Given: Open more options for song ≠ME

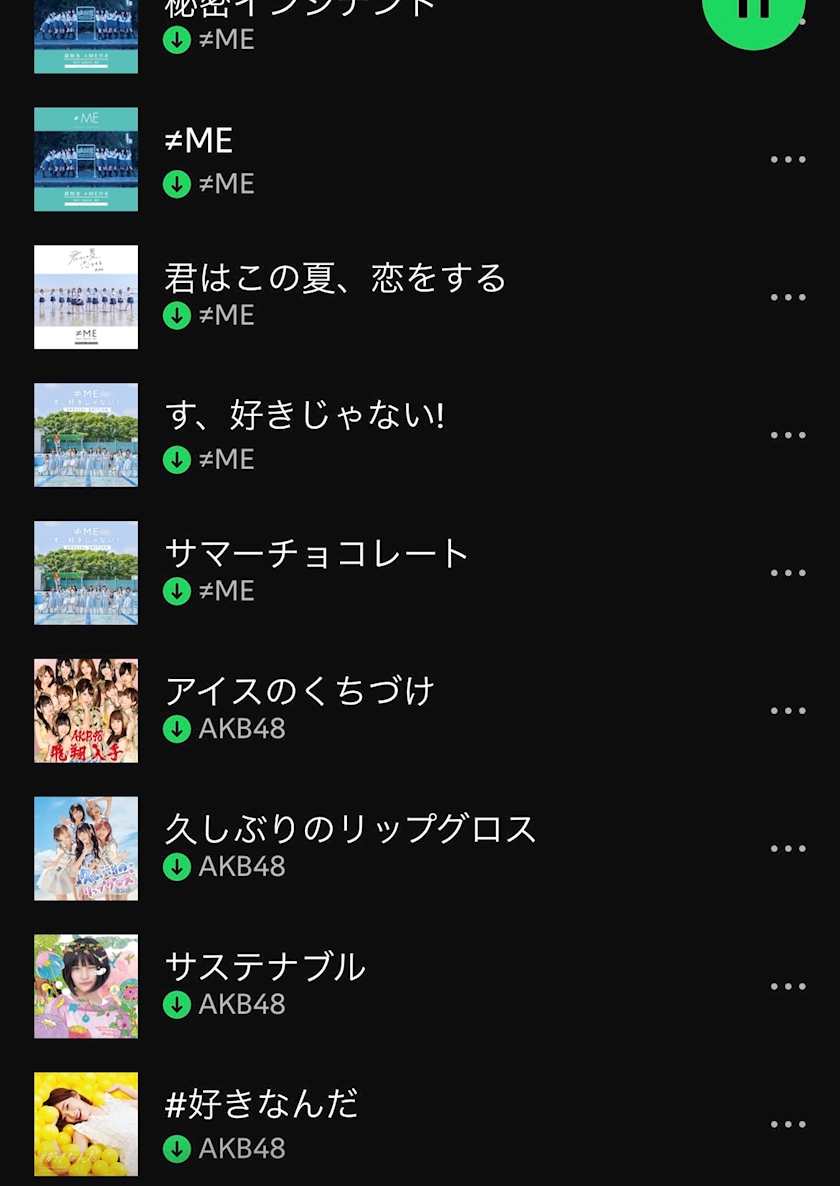Looking at the screenshot, I should point(788,160).
